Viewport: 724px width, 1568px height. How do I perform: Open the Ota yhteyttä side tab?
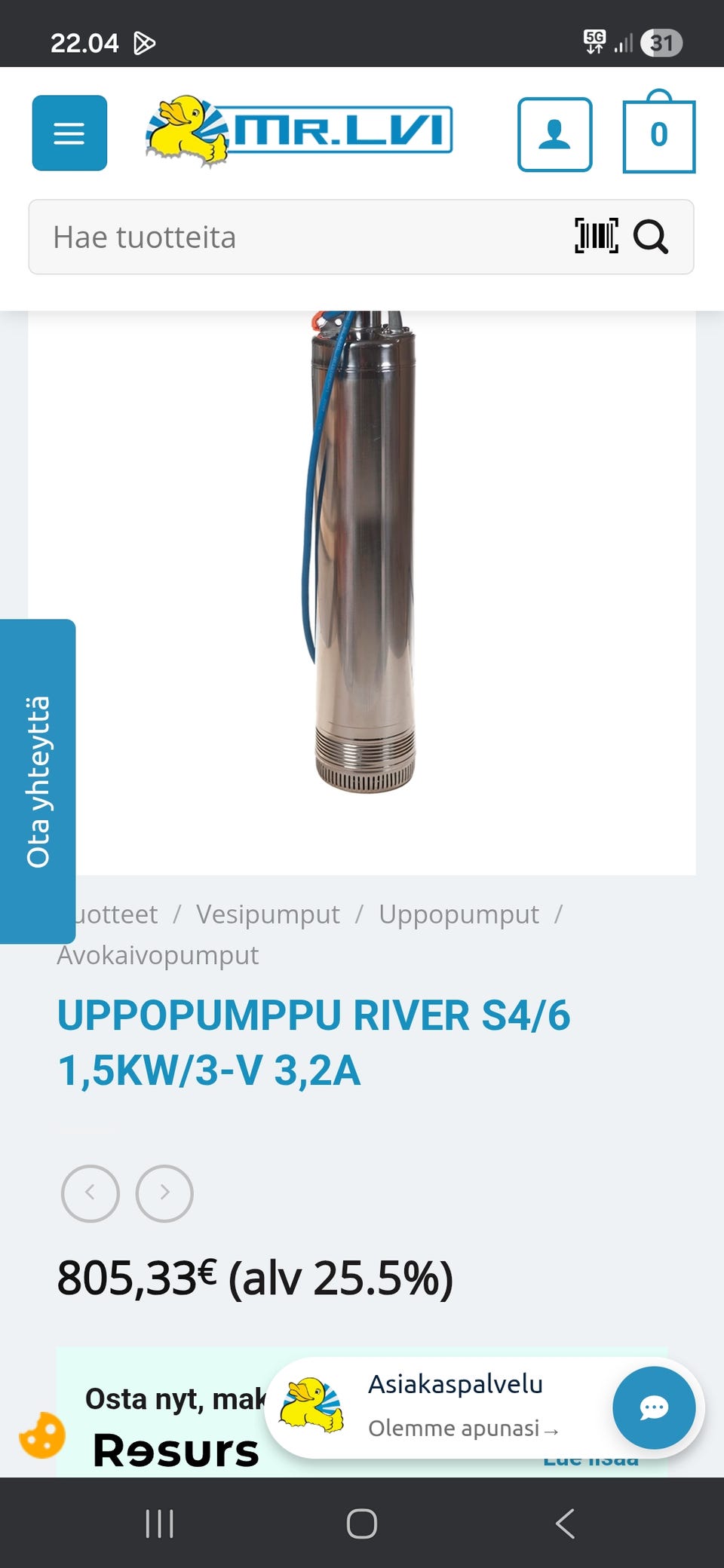(37, 780)
